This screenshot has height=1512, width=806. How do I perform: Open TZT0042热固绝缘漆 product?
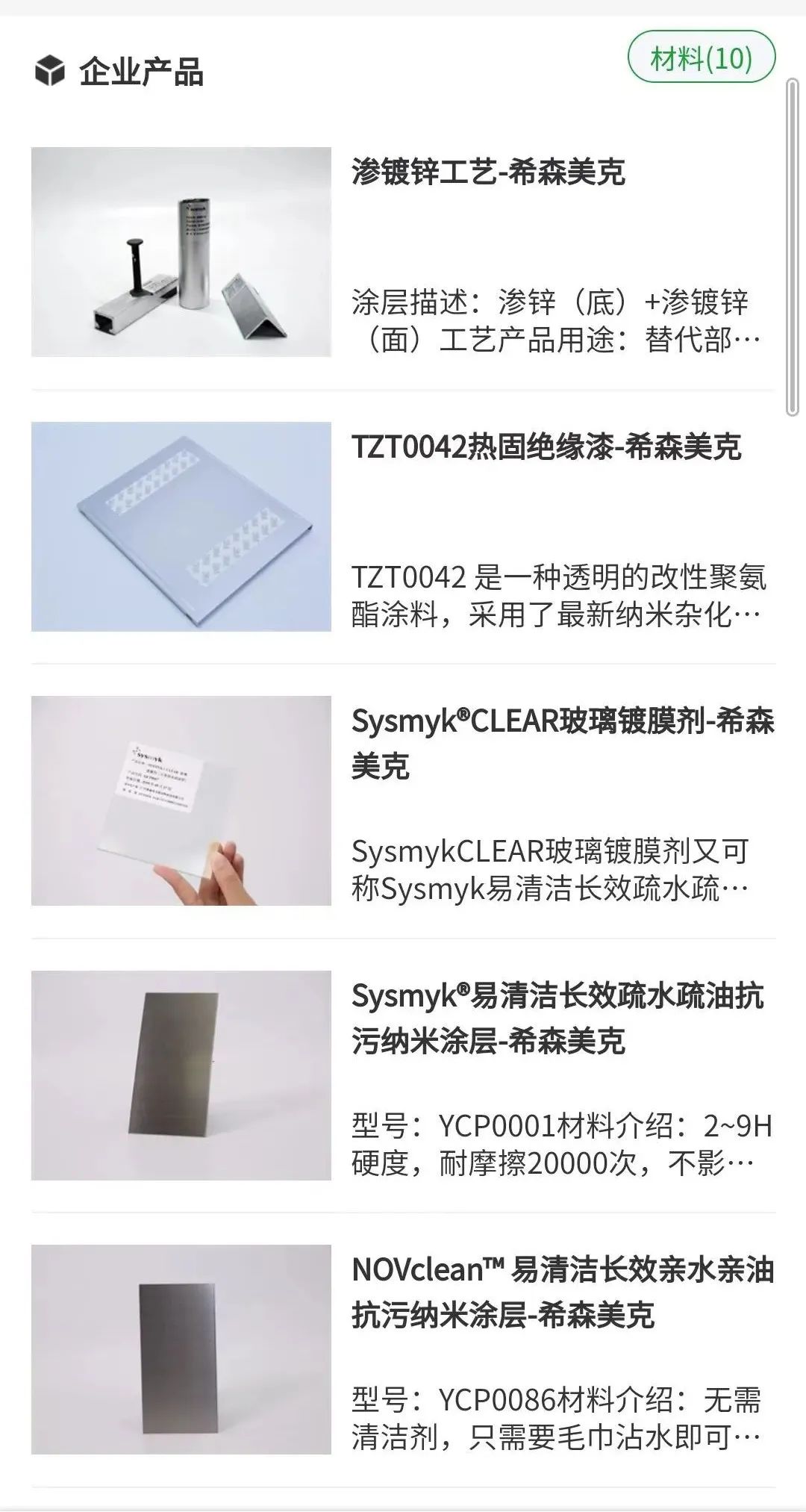(546, 448)
